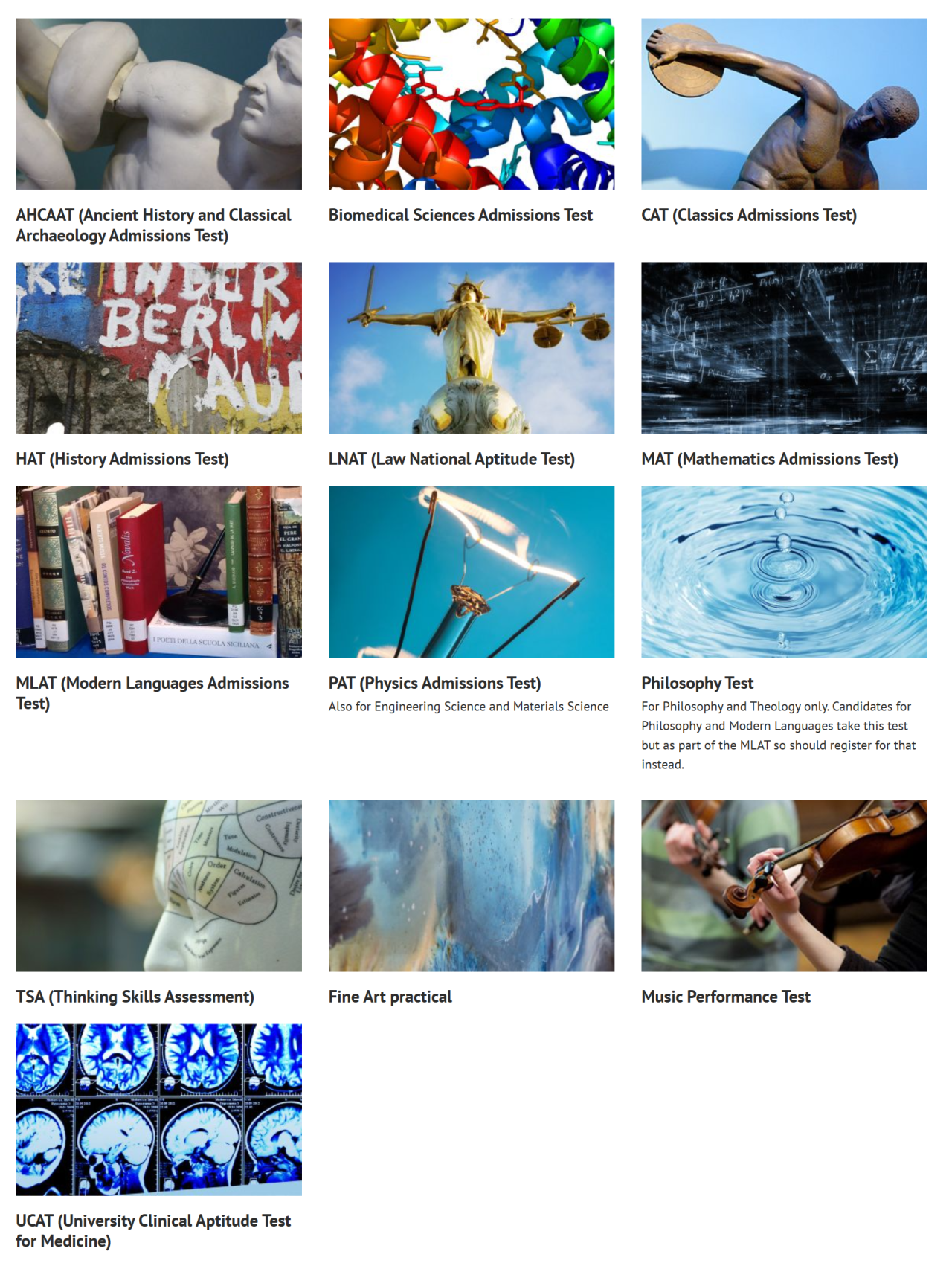Select the Music Performance Test card
The width and height of the screenshot is (952, 1263).
coord(726,997)
